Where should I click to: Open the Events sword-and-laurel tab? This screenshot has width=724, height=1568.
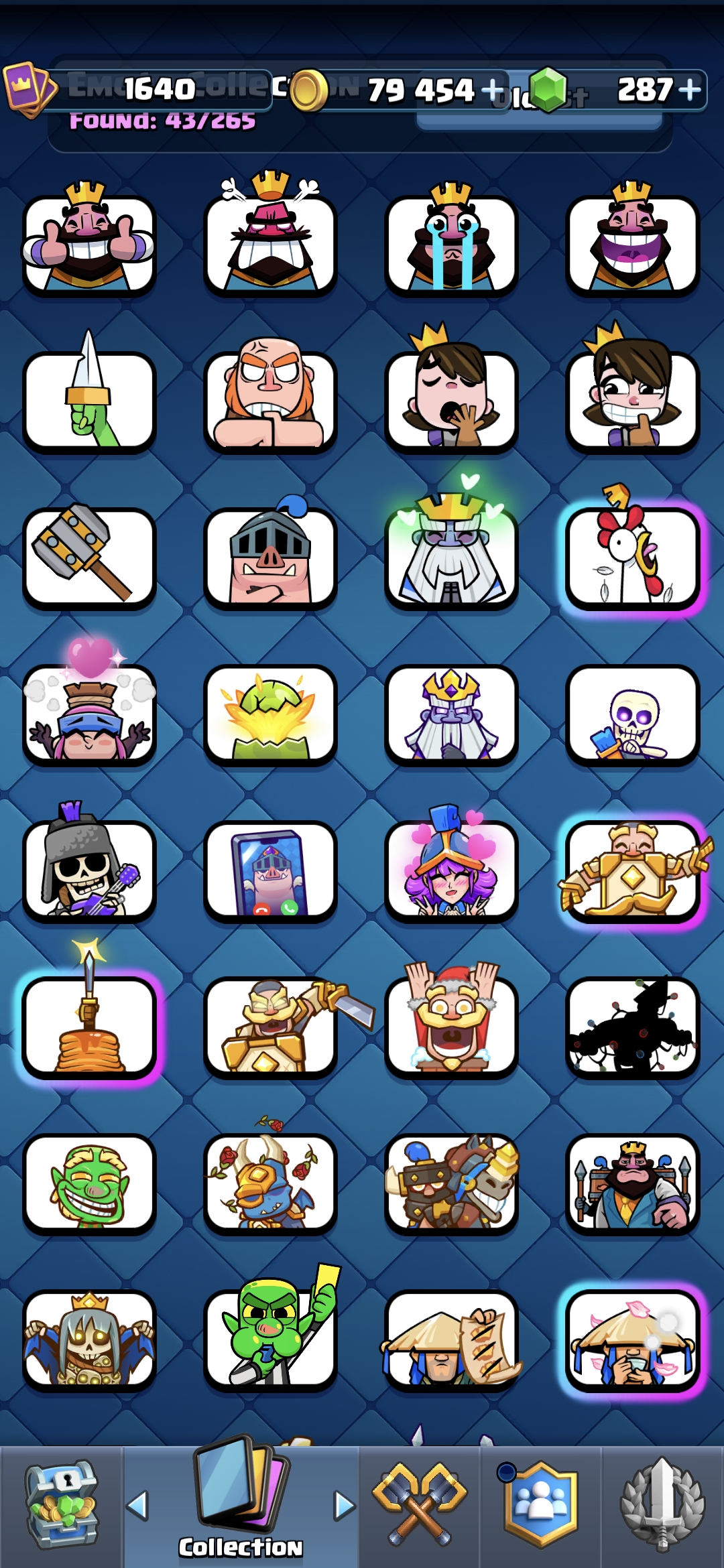click(x=662, y=1505)
